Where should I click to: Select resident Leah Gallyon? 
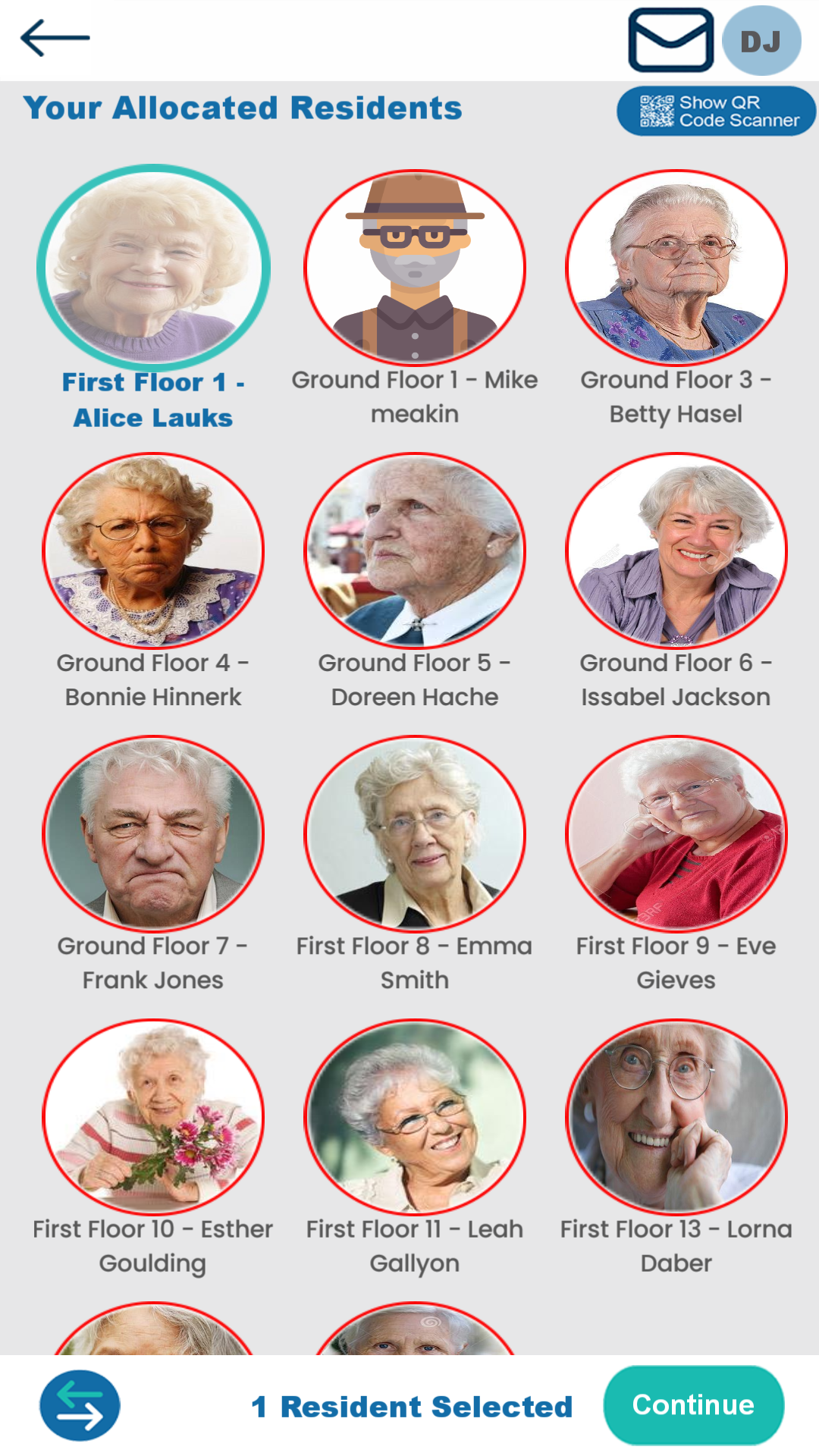tap(415, 1116)
